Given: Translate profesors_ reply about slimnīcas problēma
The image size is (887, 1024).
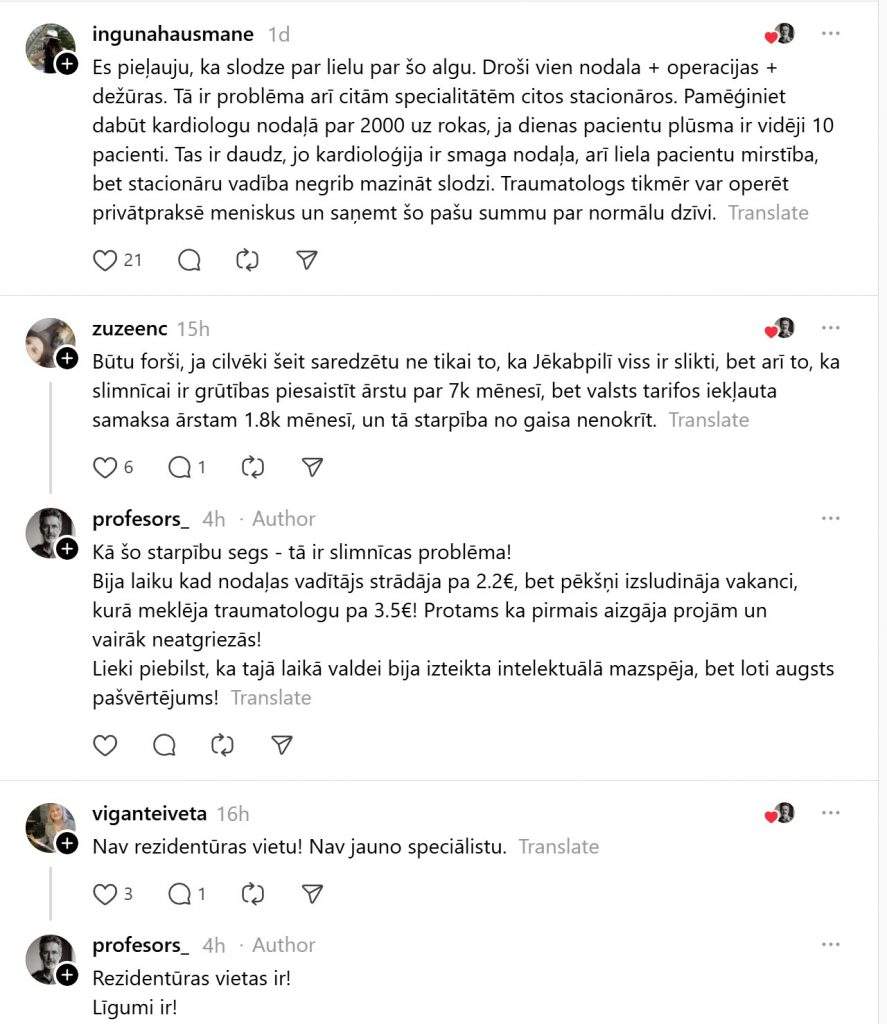Looking at the screenshot, I should point(270,698).
